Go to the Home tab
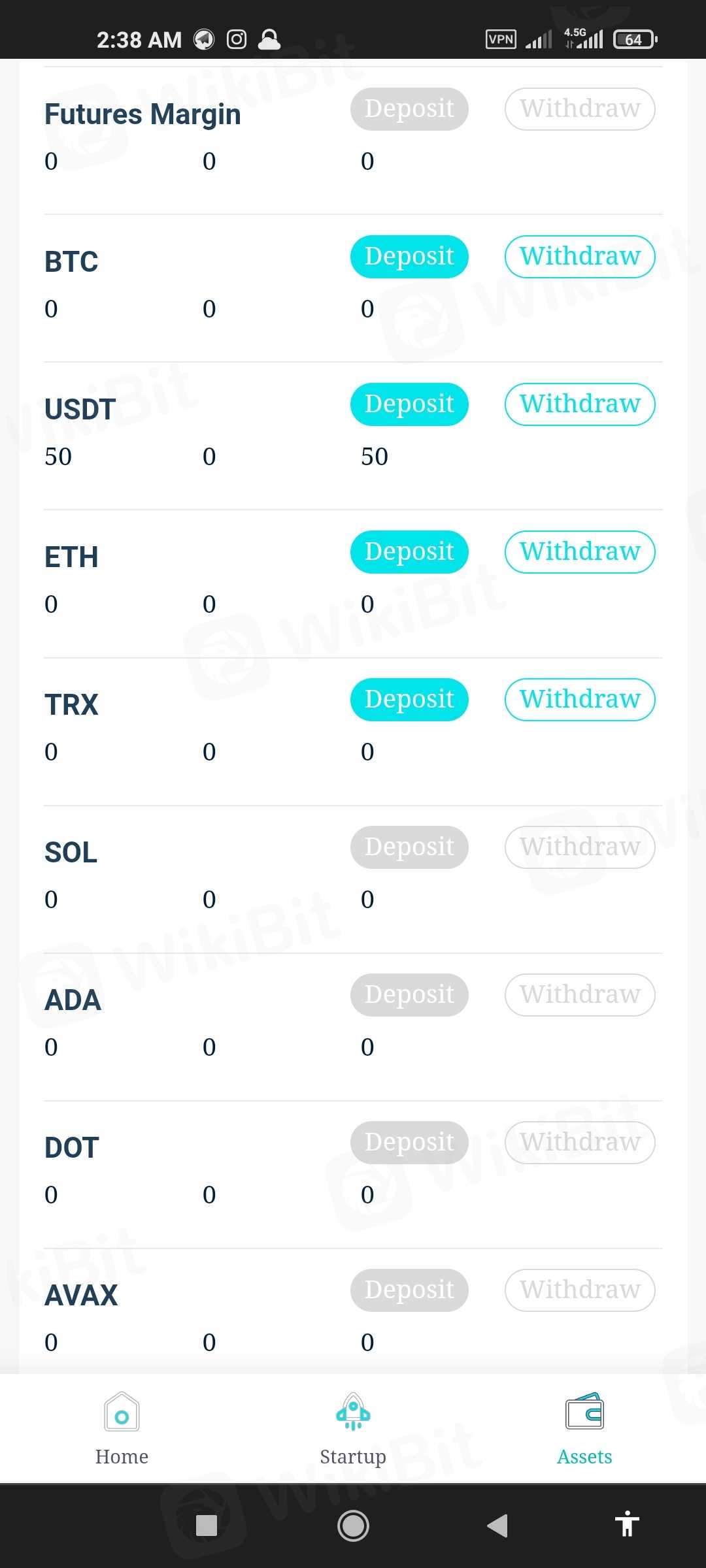The image size is (706, 1568). pyautogui.click(x=122, y=1429)
